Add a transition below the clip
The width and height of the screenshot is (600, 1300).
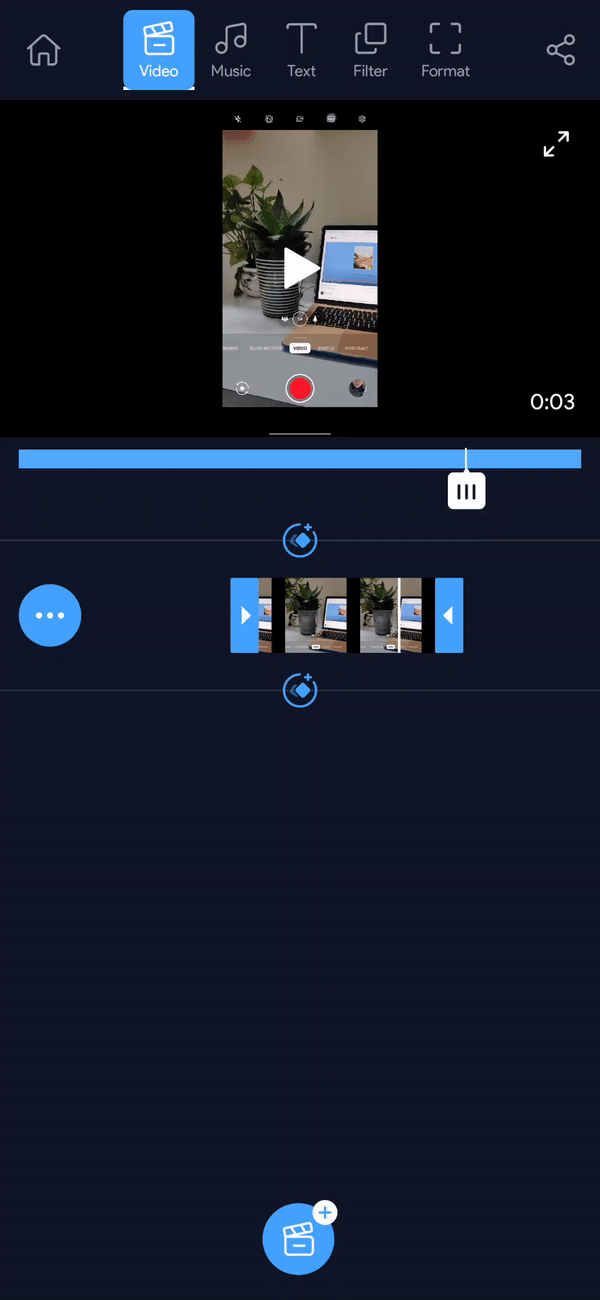[x=300, y=690]
